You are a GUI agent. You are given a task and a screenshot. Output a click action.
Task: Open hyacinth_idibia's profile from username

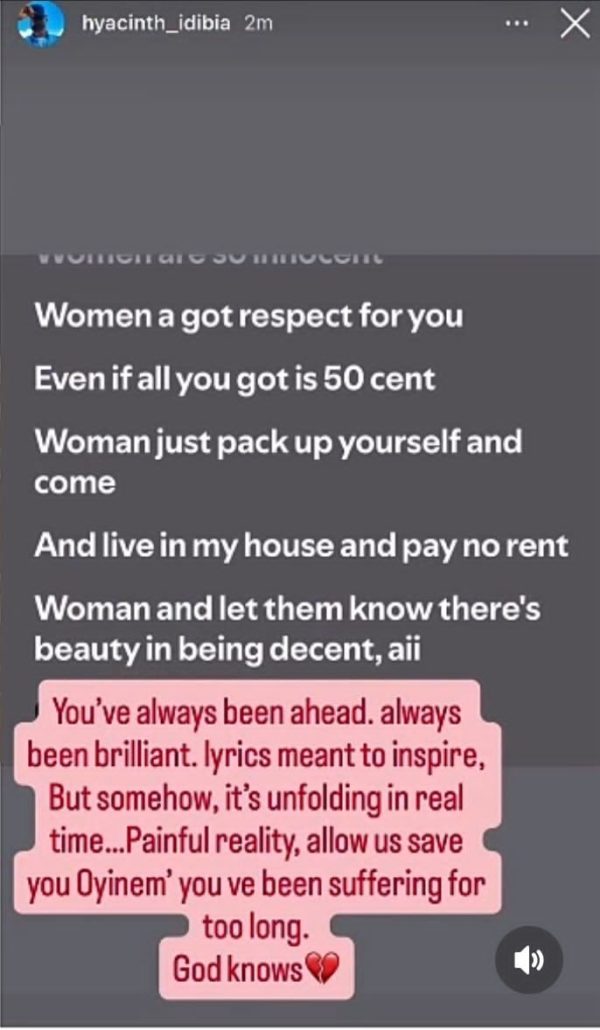[x=152, y=24]
